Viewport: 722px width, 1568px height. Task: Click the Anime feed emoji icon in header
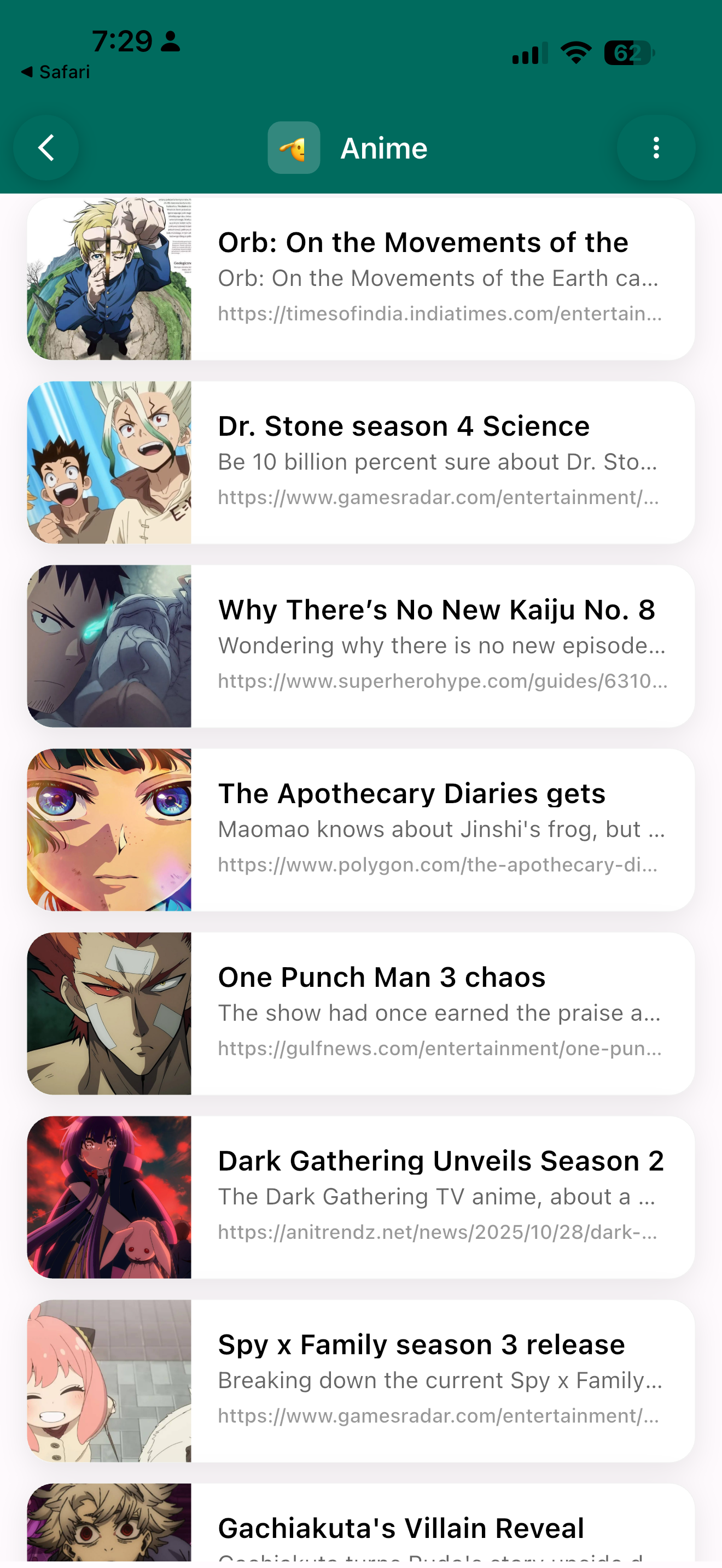(x=293, y=147)
